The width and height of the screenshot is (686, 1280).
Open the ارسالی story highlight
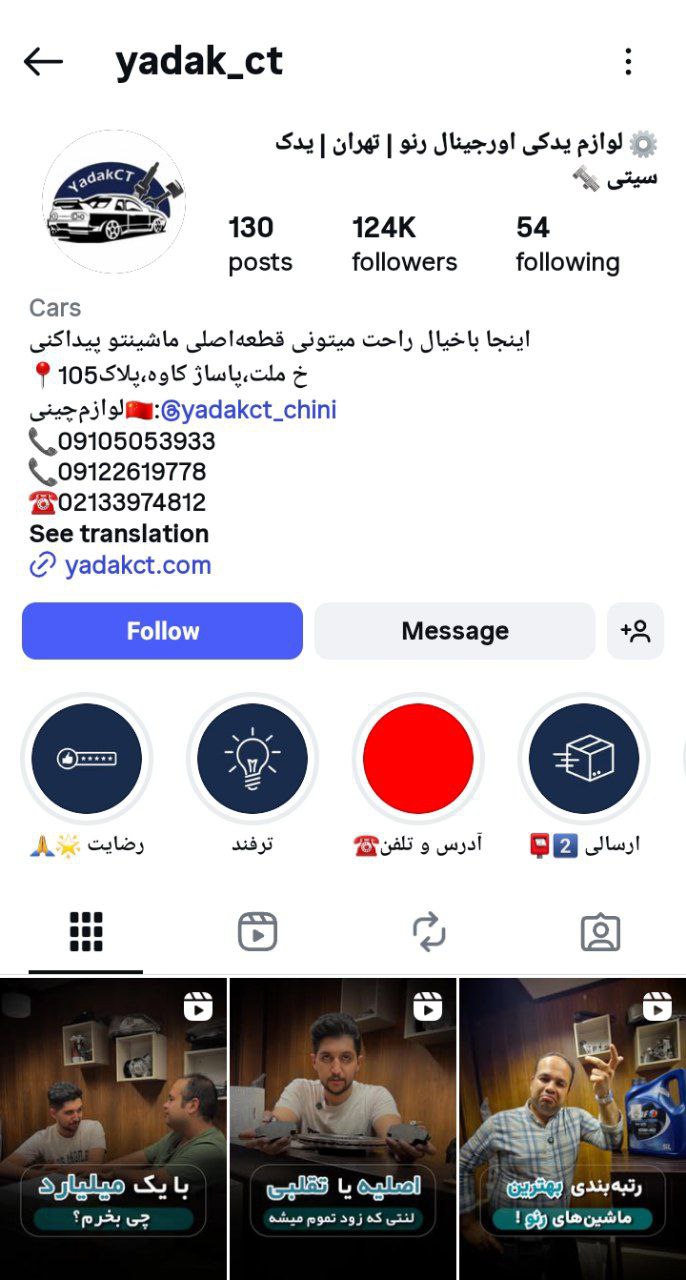point(583,759)
